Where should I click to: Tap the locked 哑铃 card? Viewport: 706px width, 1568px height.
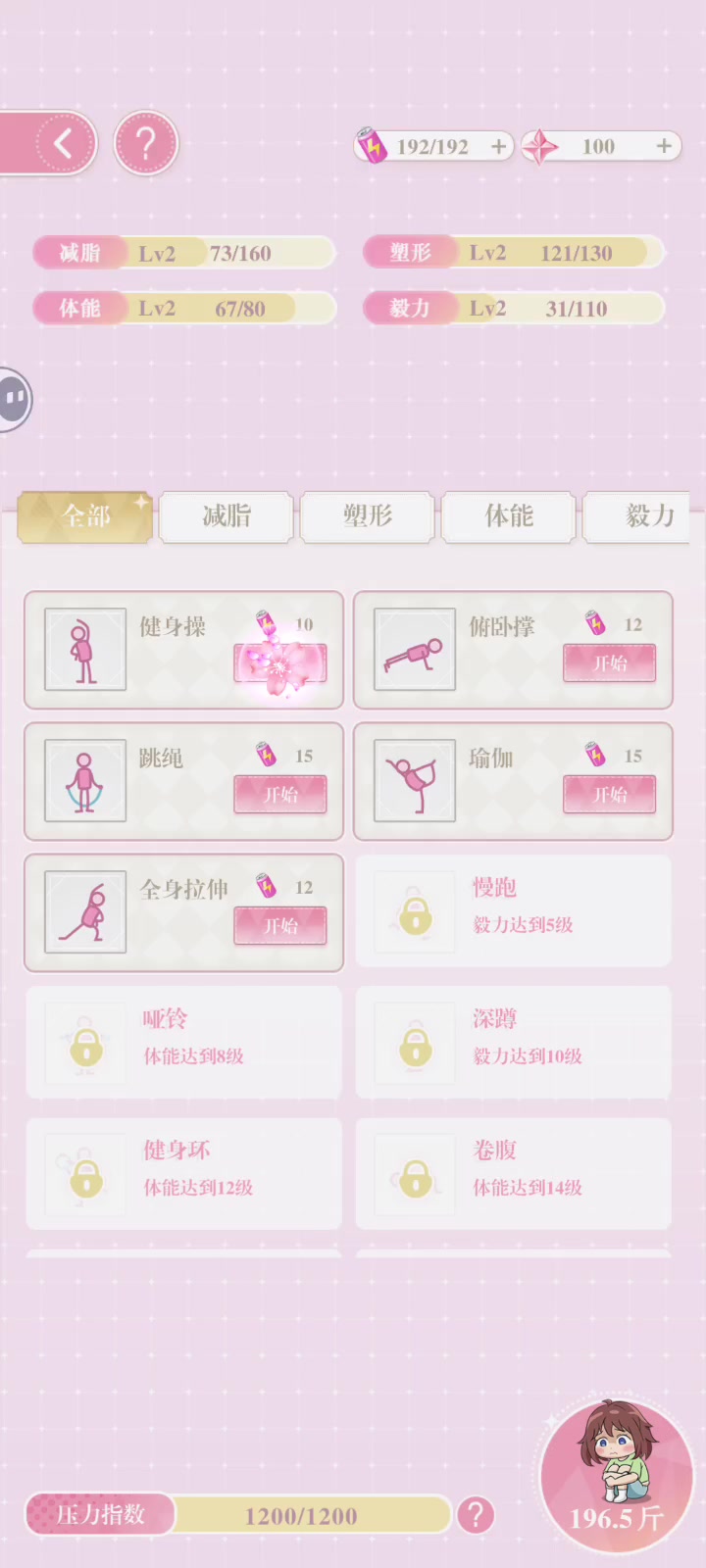point(183,1043)
